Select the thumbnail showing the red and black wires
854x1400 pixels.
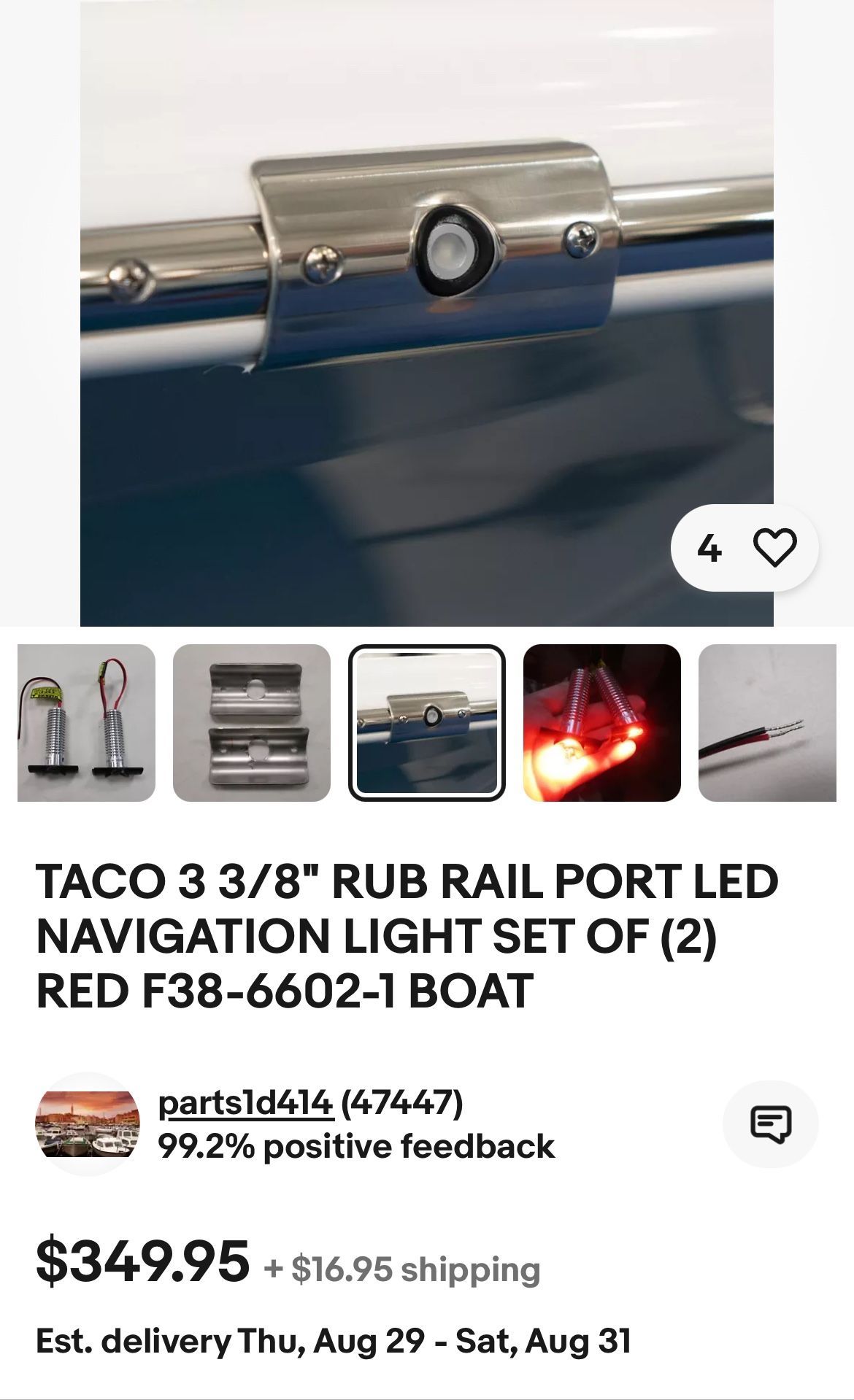click(767, 723)
